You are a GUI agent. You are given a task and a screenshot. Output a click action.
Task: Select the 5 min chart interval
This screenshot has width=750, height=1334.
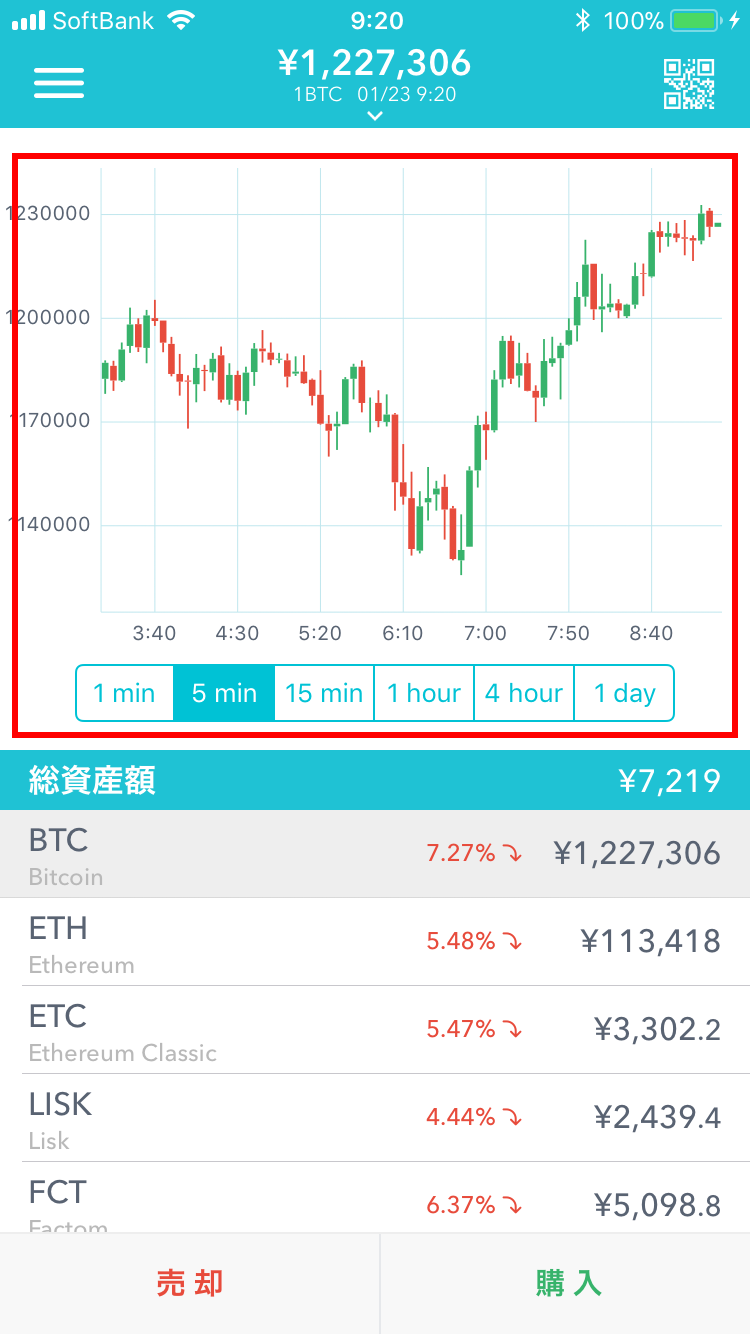coord(224,693)
